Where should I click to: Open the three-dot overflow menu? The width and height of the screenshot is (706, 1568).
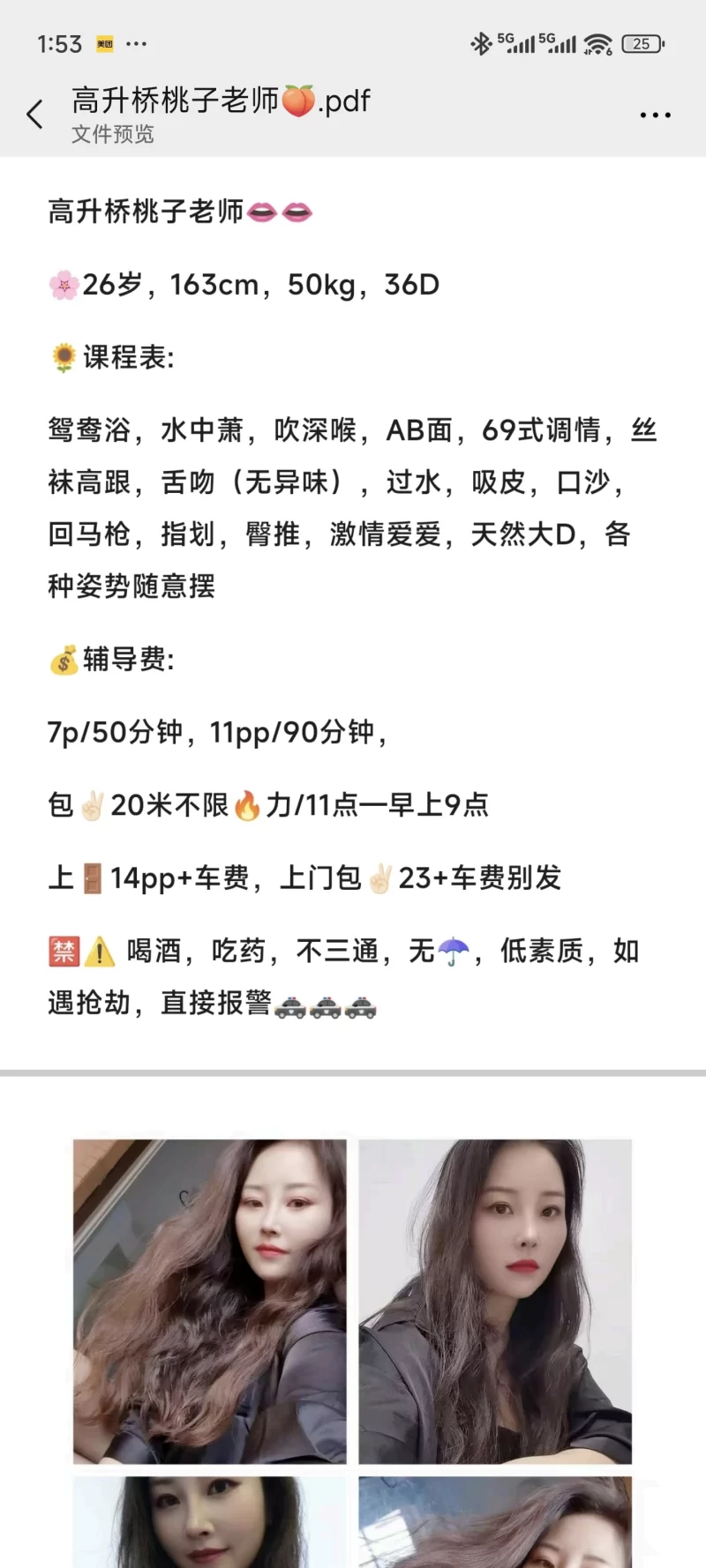point(655,115)
